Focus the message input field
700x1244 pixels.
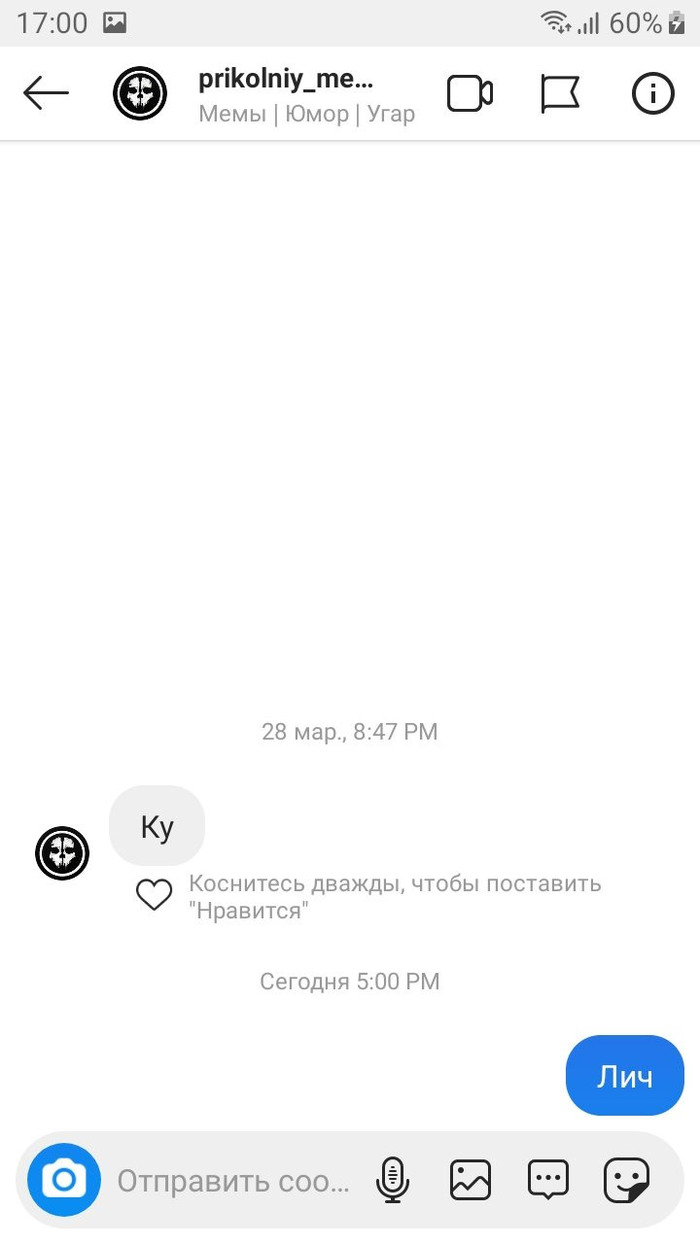tap(235, 1181)
